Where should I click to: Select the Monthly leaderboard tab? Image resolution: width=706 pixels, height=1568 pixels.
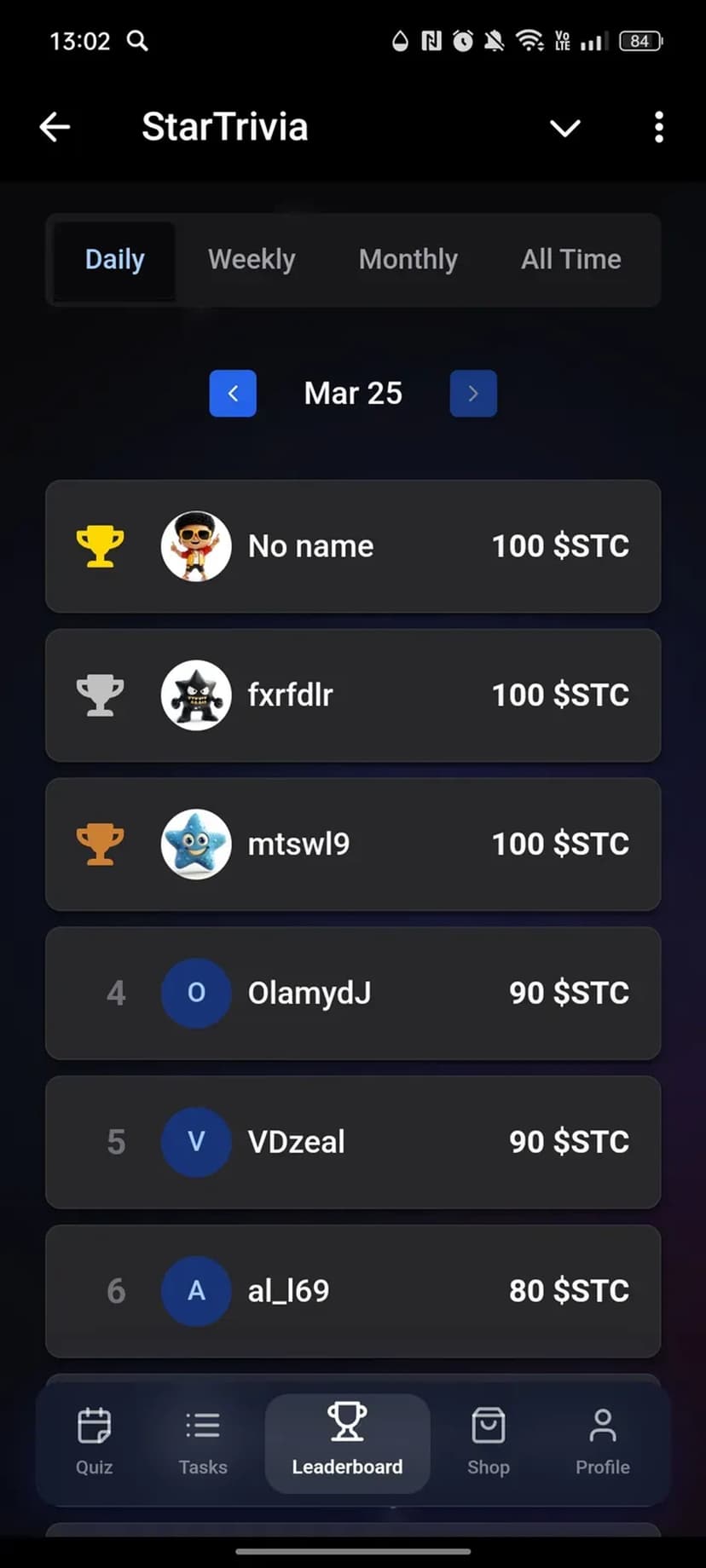pos(408,259)
